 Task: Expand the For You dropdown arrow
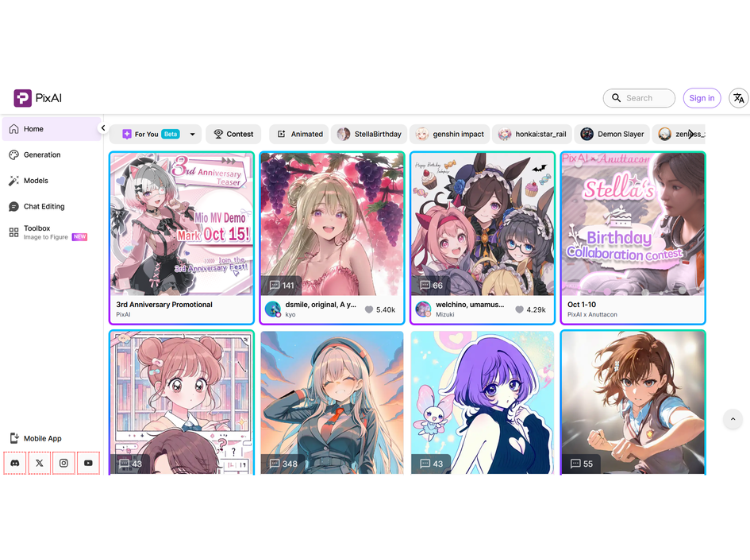click(x=193, y=134)
